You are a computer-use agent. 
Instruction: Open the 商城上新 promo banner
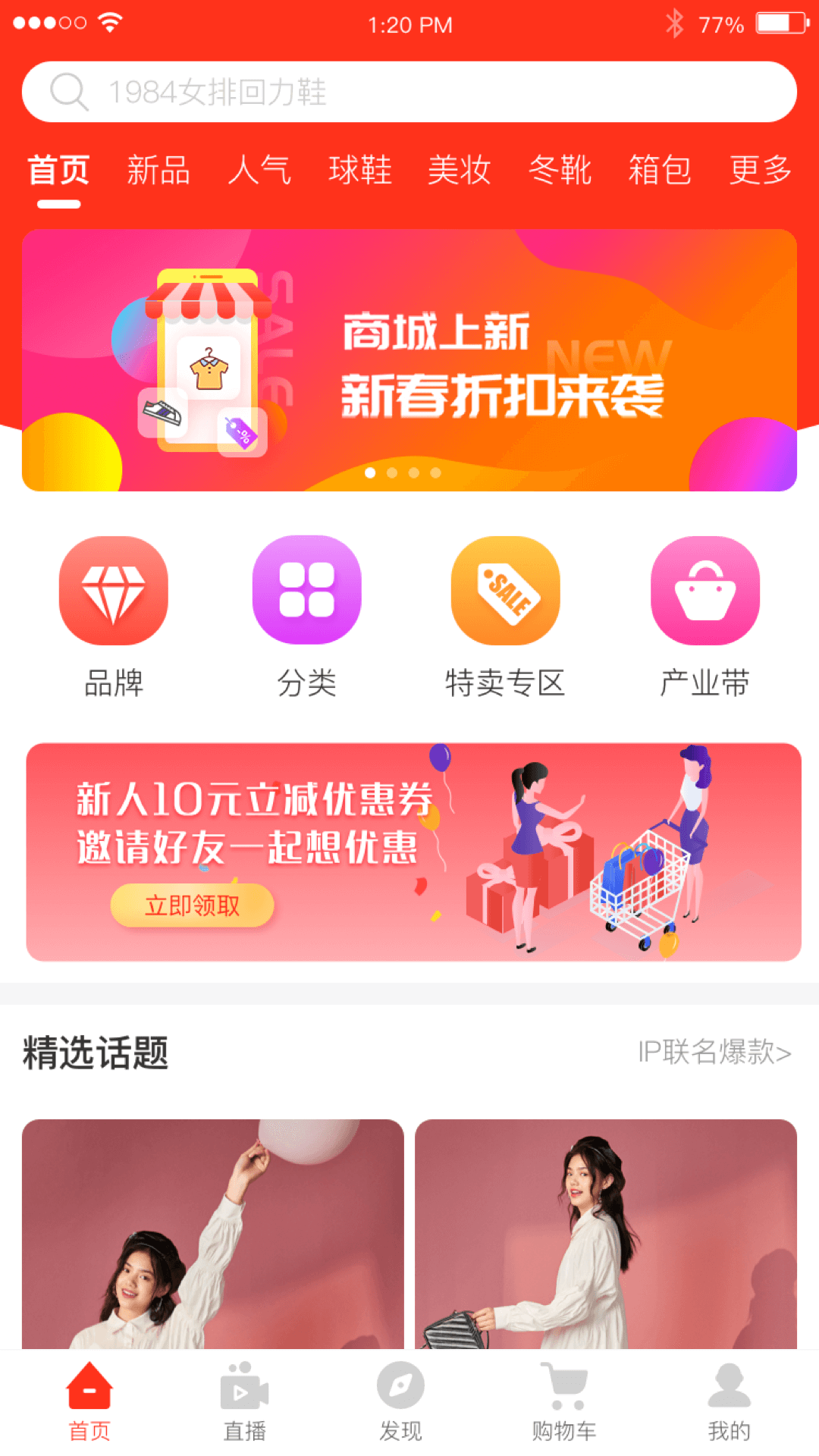point(409,360)
